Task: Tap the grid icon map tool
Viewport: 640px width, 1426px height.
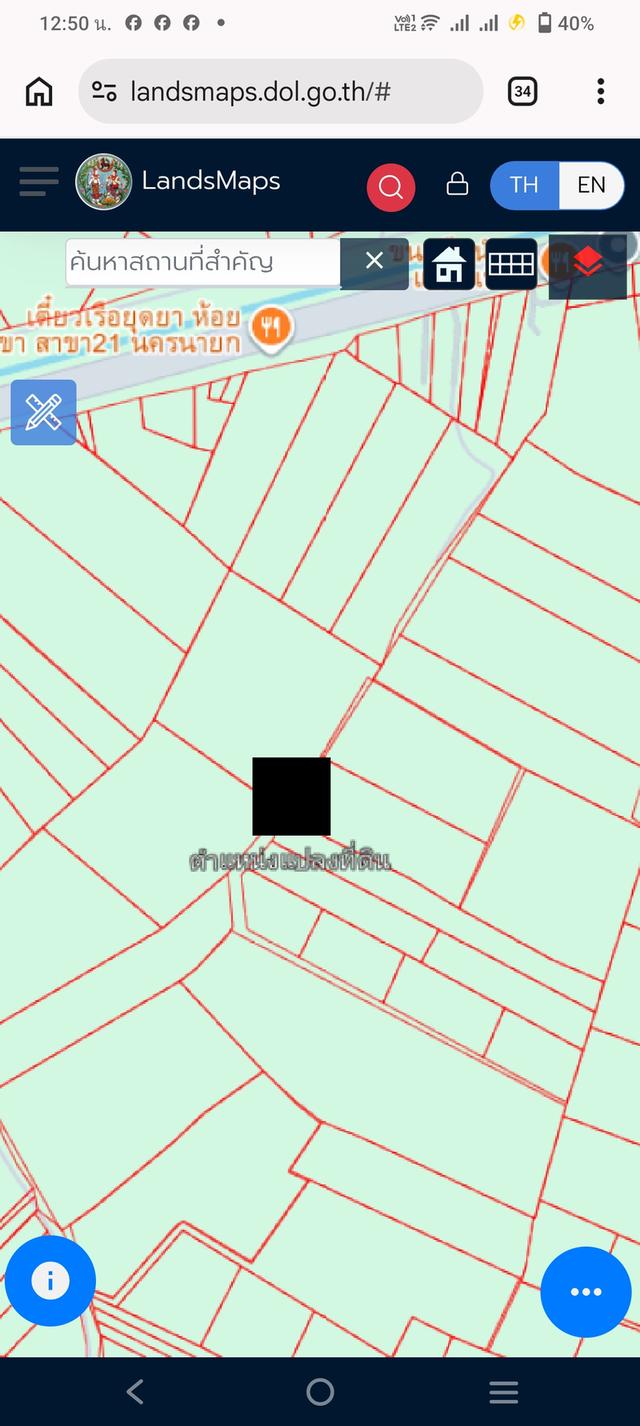Action: pyautogui.click(x=511, y=264)
